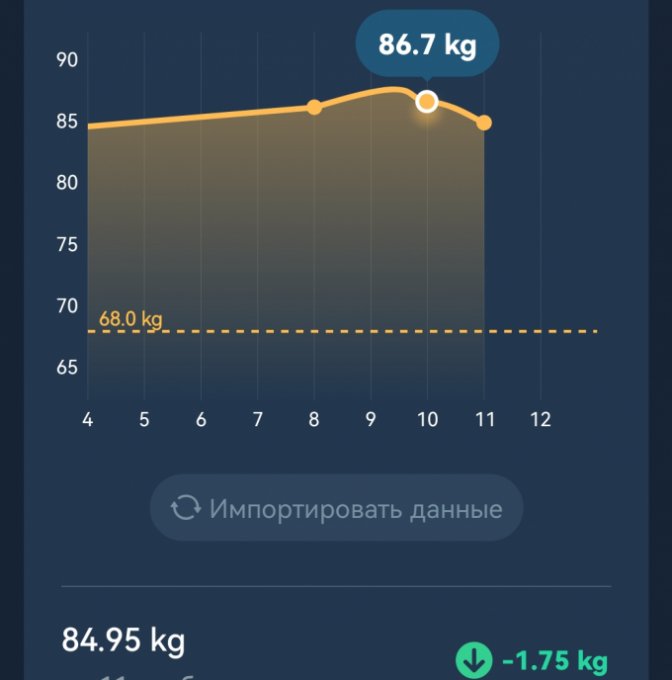The width and height of the screenshot is (672, 680).
Task: Select the data point at day 8
Action: pyautogui.click(x=314, y=107)
